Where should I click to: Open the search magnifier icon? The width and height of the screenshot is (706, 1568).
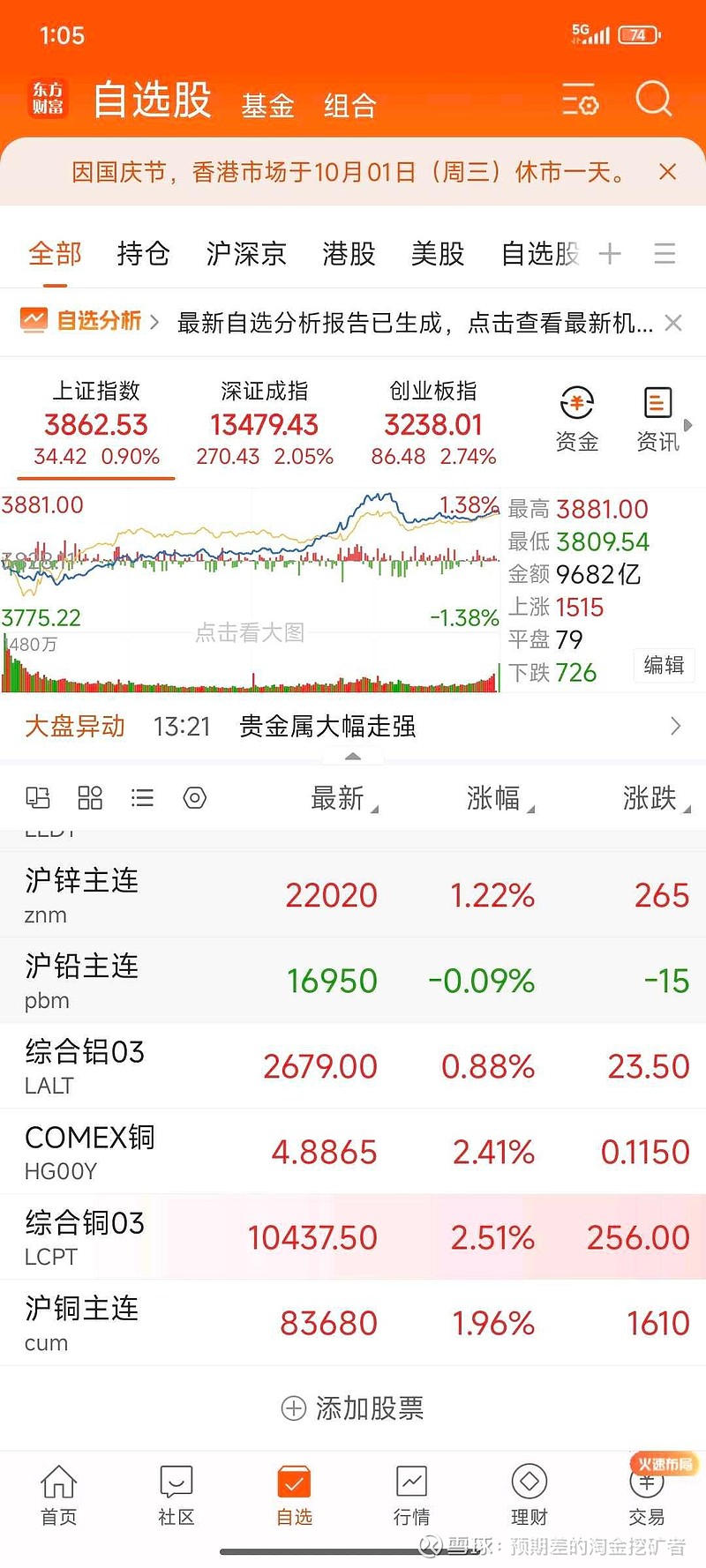[654, 100]
